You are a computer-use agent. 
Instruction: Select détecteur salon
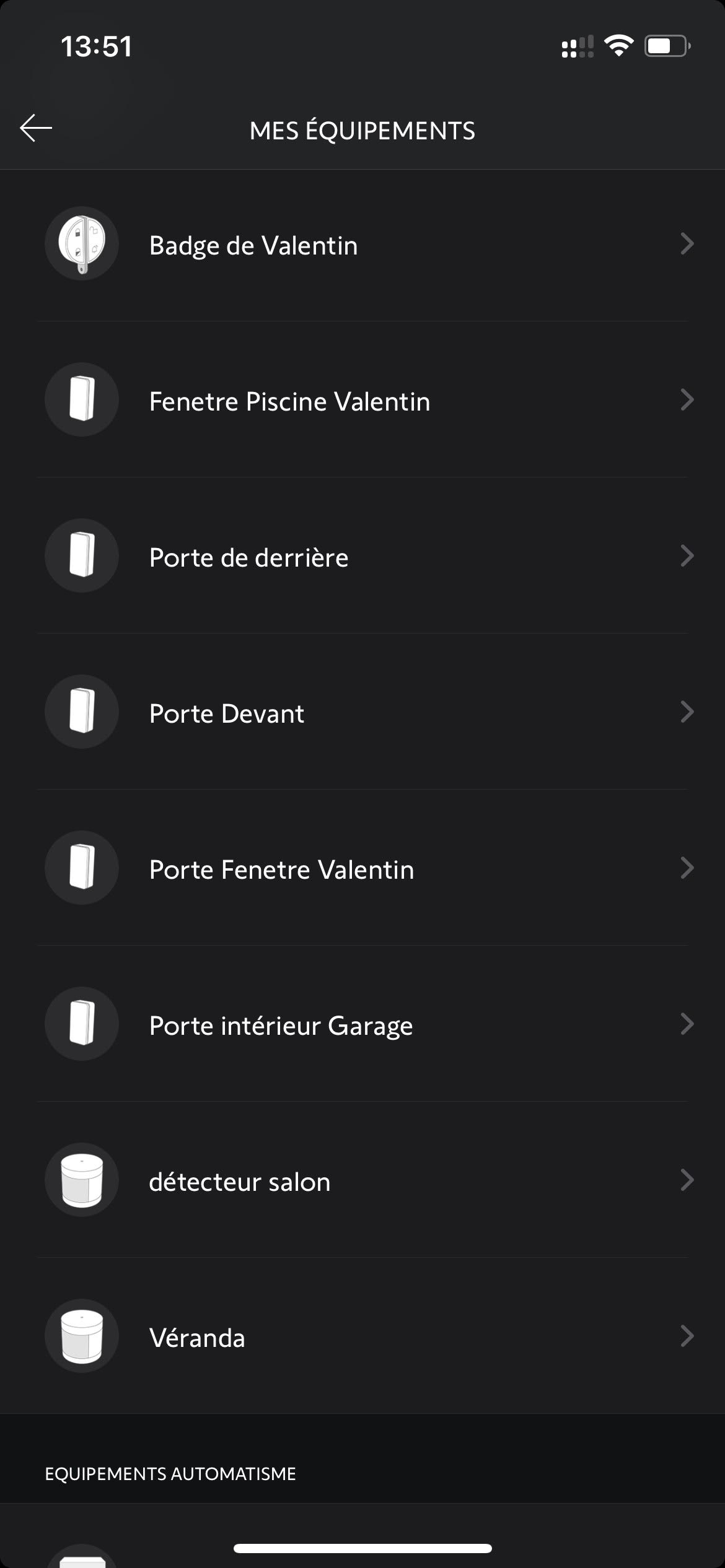tap(362, 1180)
